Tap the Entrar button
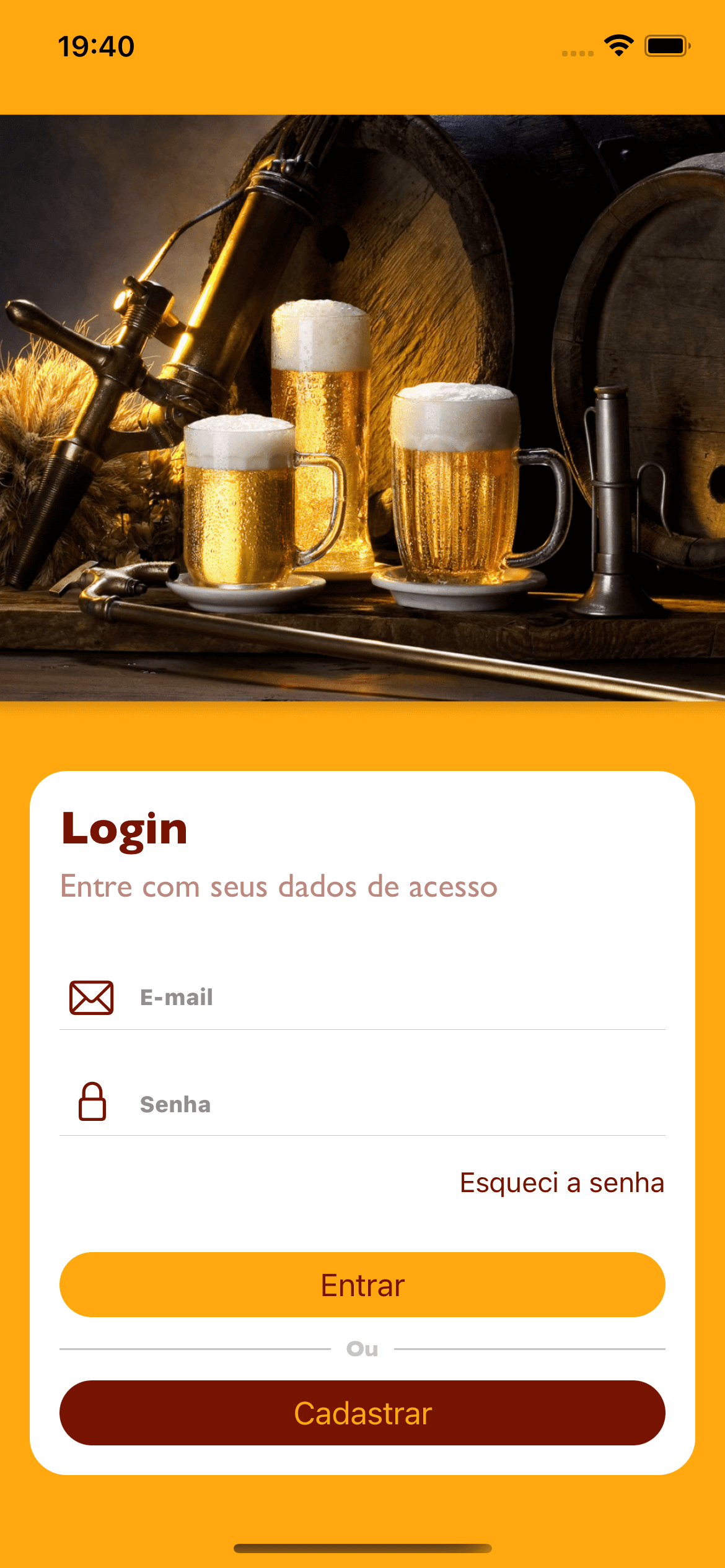725x1568 pixels. click(362, 1285)
